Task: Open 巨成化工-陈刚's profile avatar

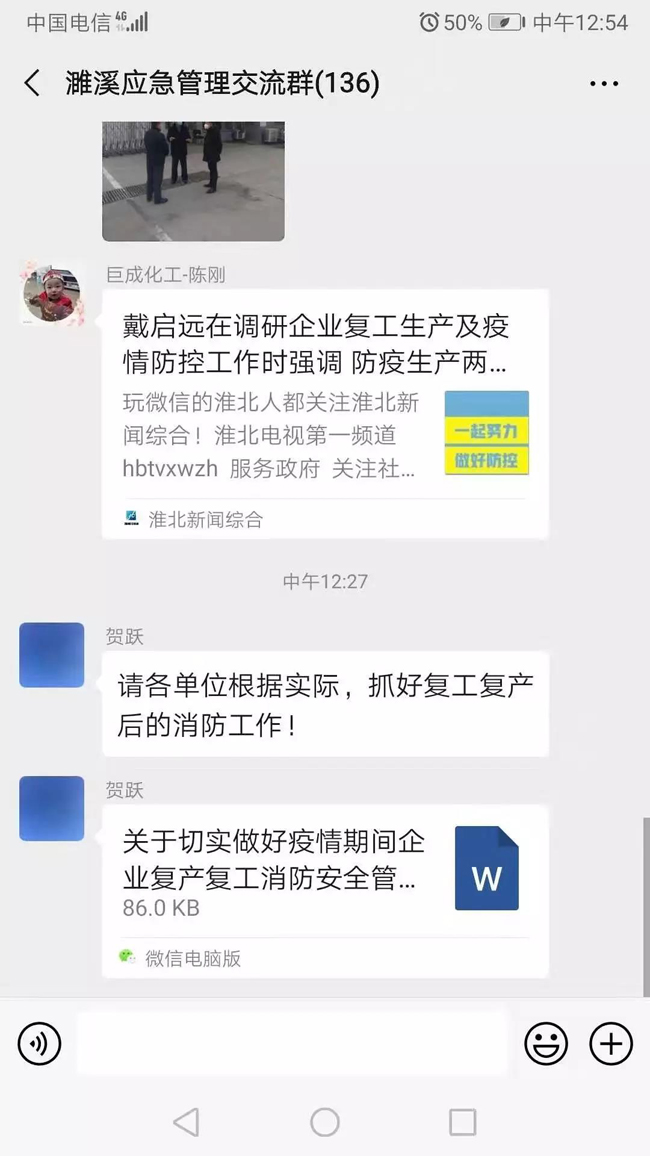Action: click(52, 294)
